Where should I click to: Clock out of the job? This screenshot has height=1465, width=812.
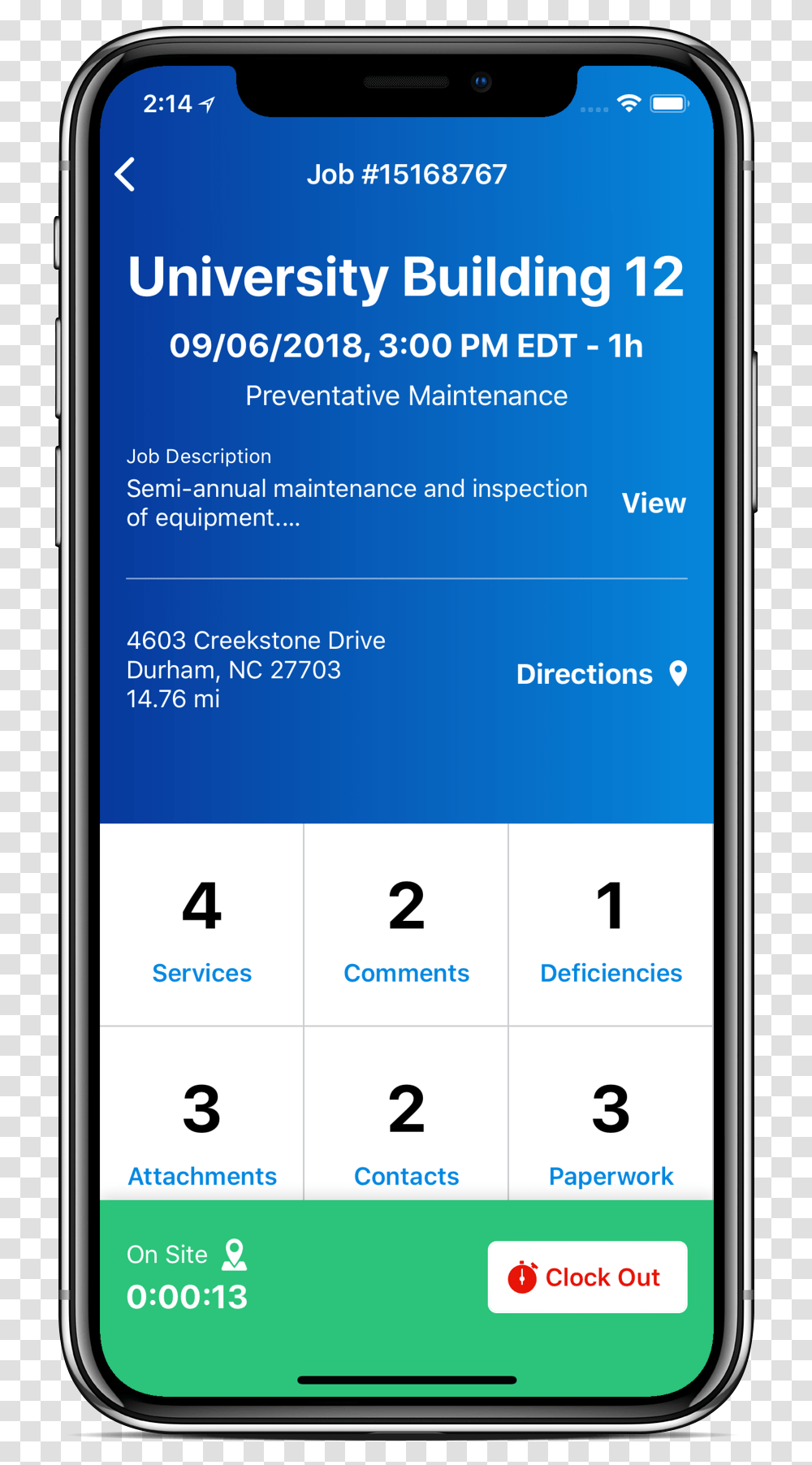587,1277
